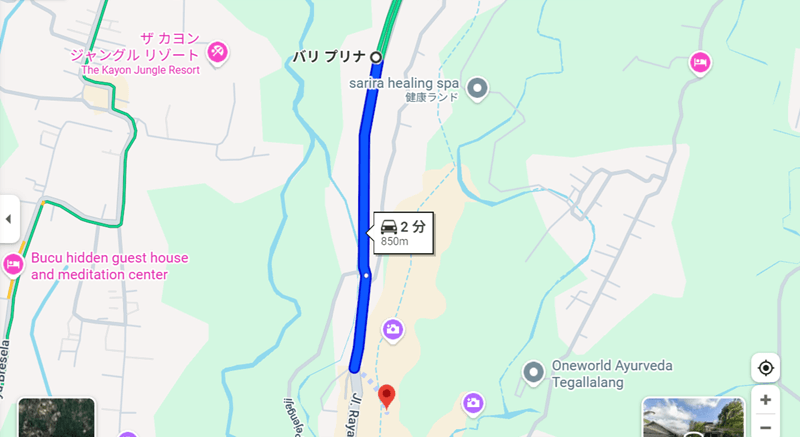Expand the collapsed side panel arrow

click(x=9, y=218)
